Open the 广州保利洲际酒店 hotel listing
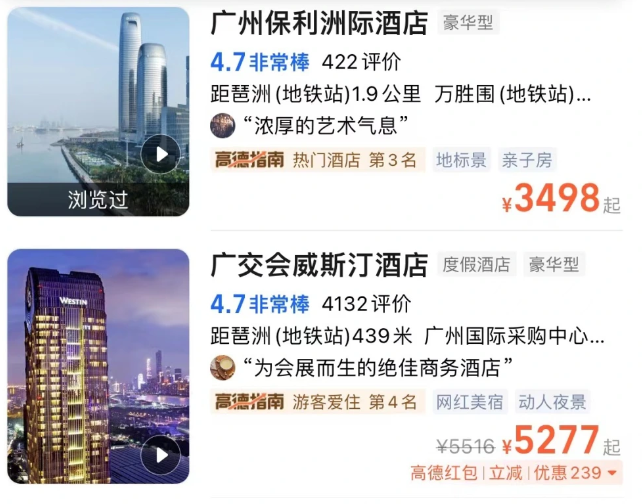 [x=319, y=22]
